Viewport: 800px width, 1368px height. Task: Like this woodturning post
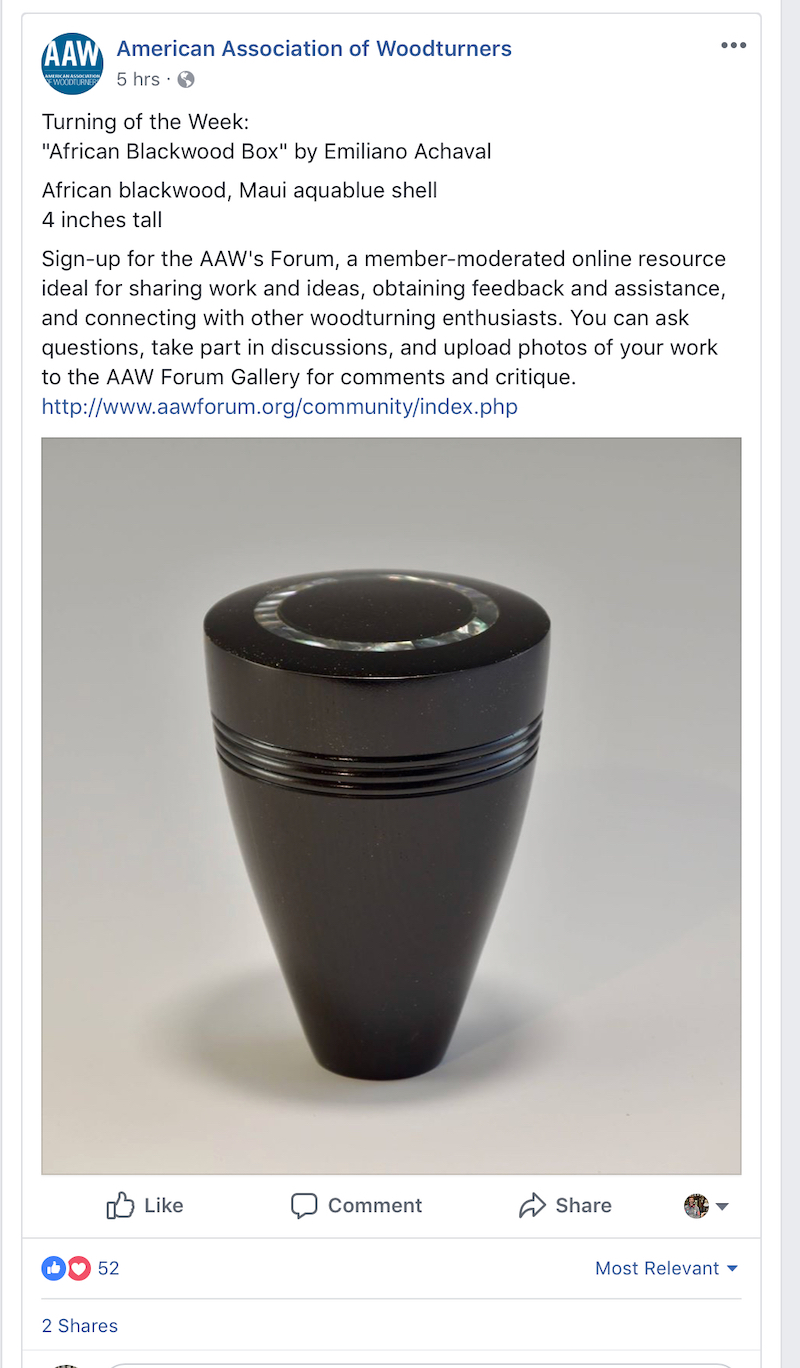145,1205
